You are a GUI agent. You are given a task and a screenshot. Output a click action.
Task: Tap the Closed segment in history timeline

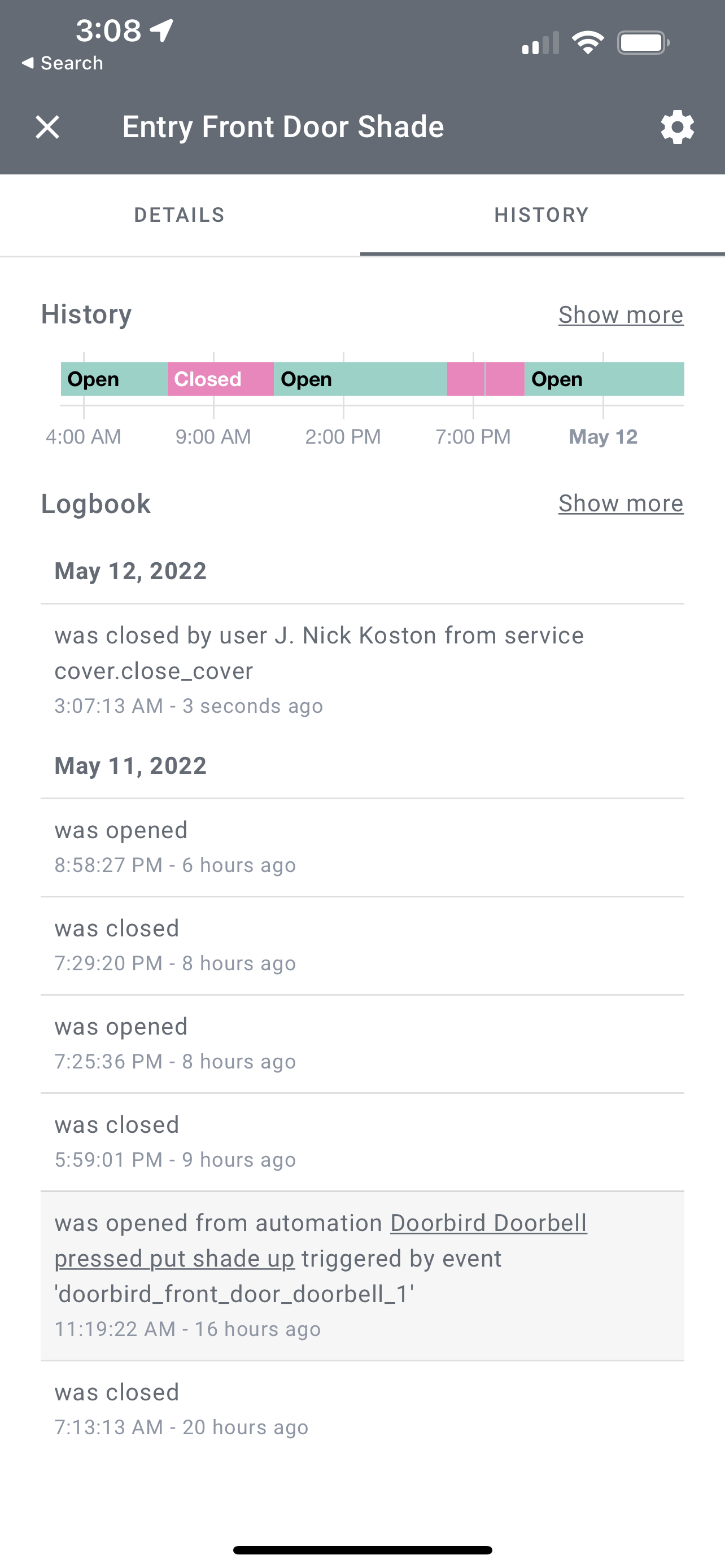click(x=220, y=379)
